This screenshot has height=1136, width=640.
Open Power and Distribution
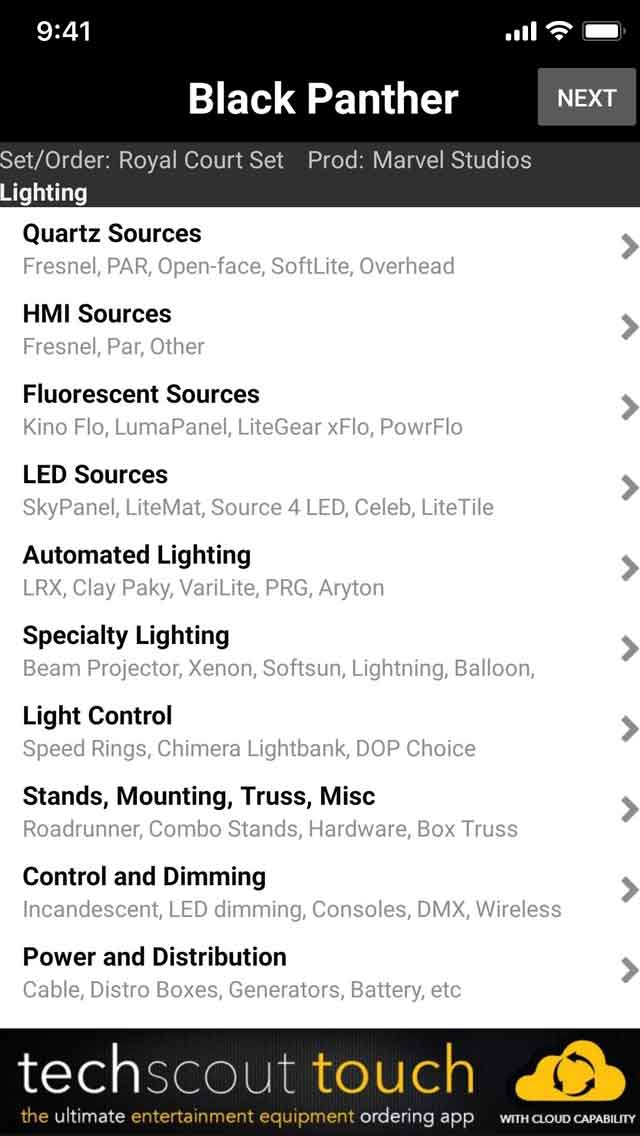click(x=320, y=972)
